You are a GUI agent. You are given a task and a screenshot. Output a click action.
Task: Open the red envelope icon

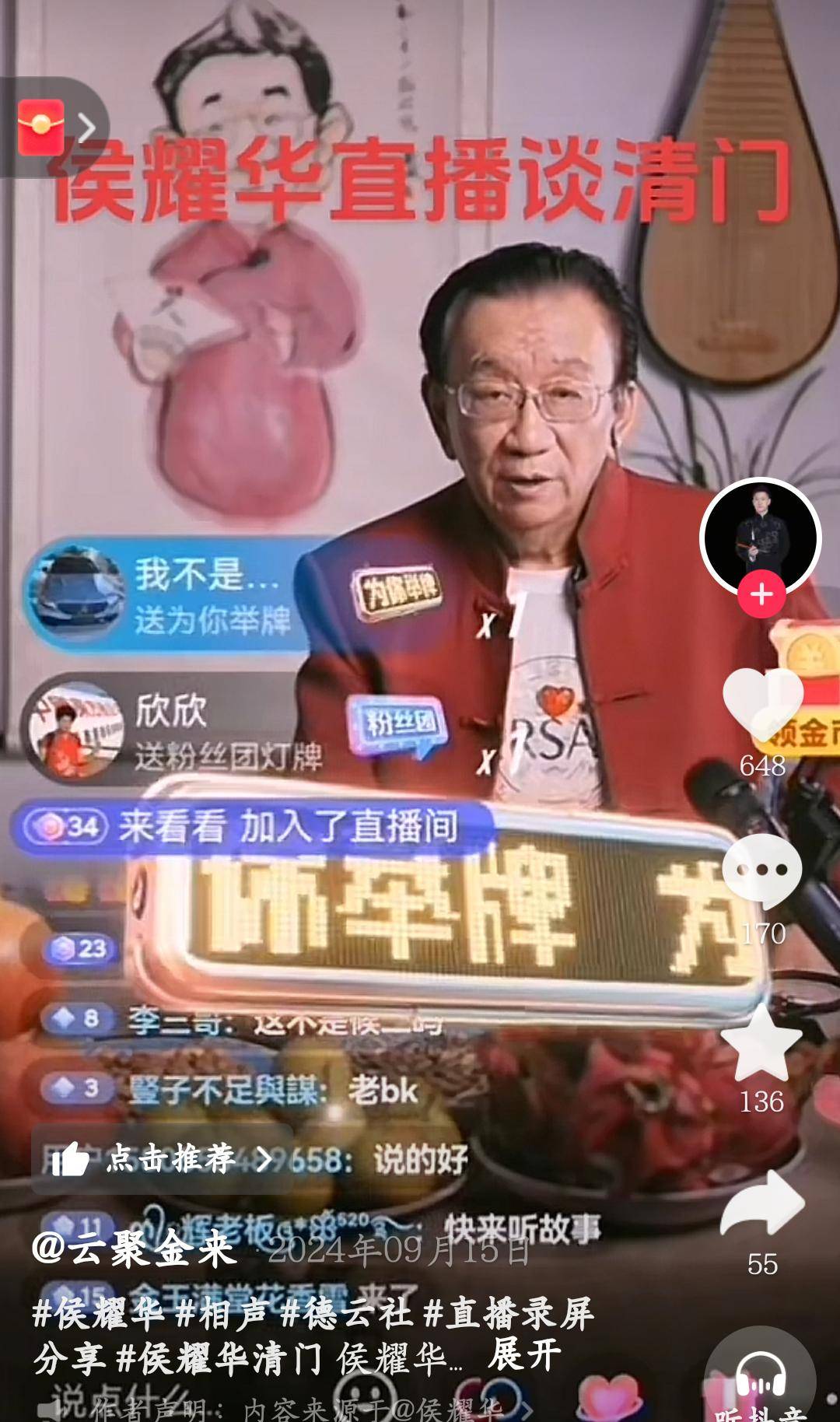[40, 127]
